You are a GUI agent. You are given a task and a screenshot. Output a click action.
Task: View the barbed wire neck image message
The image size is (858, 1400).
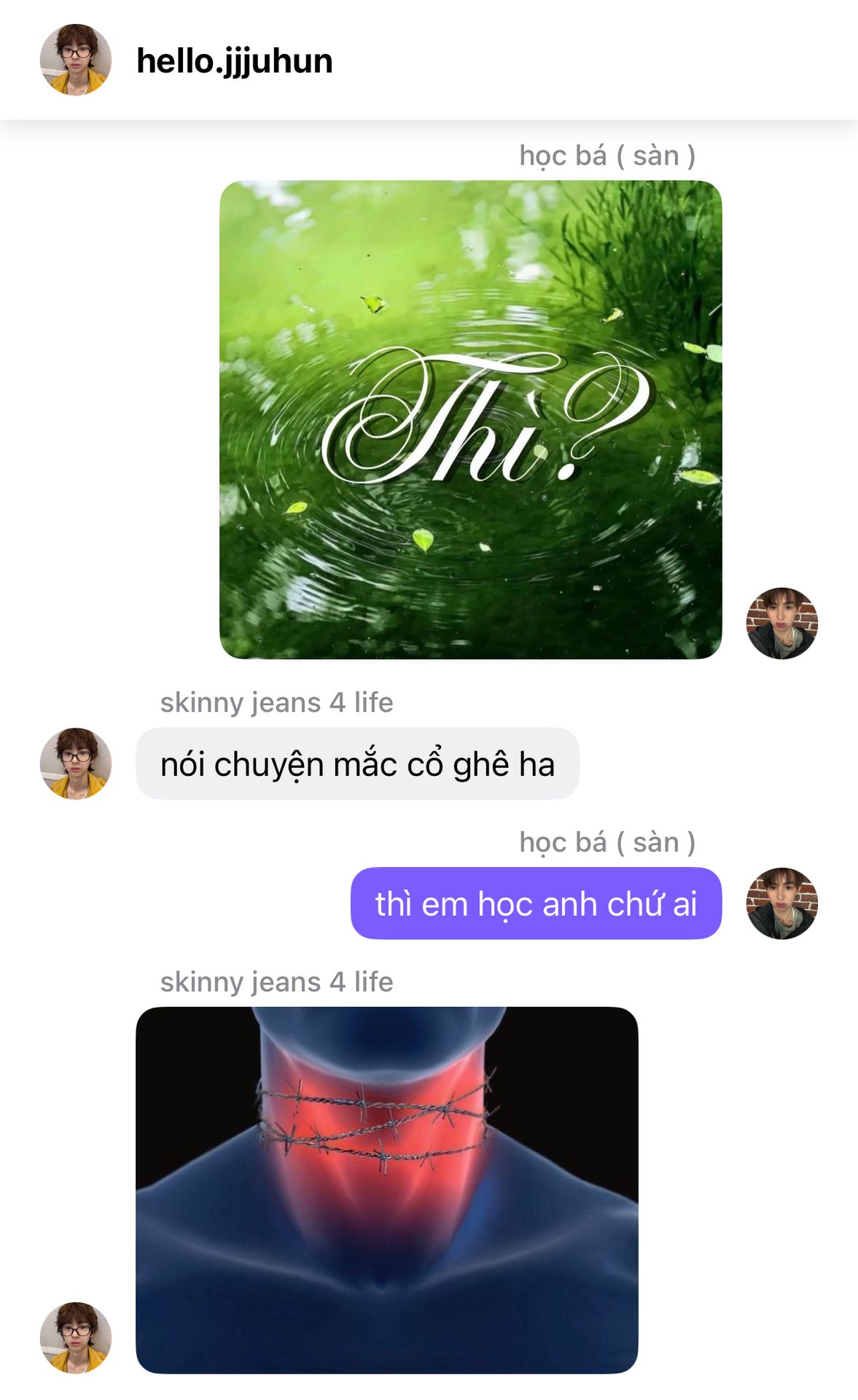(x=386, y=1190)
